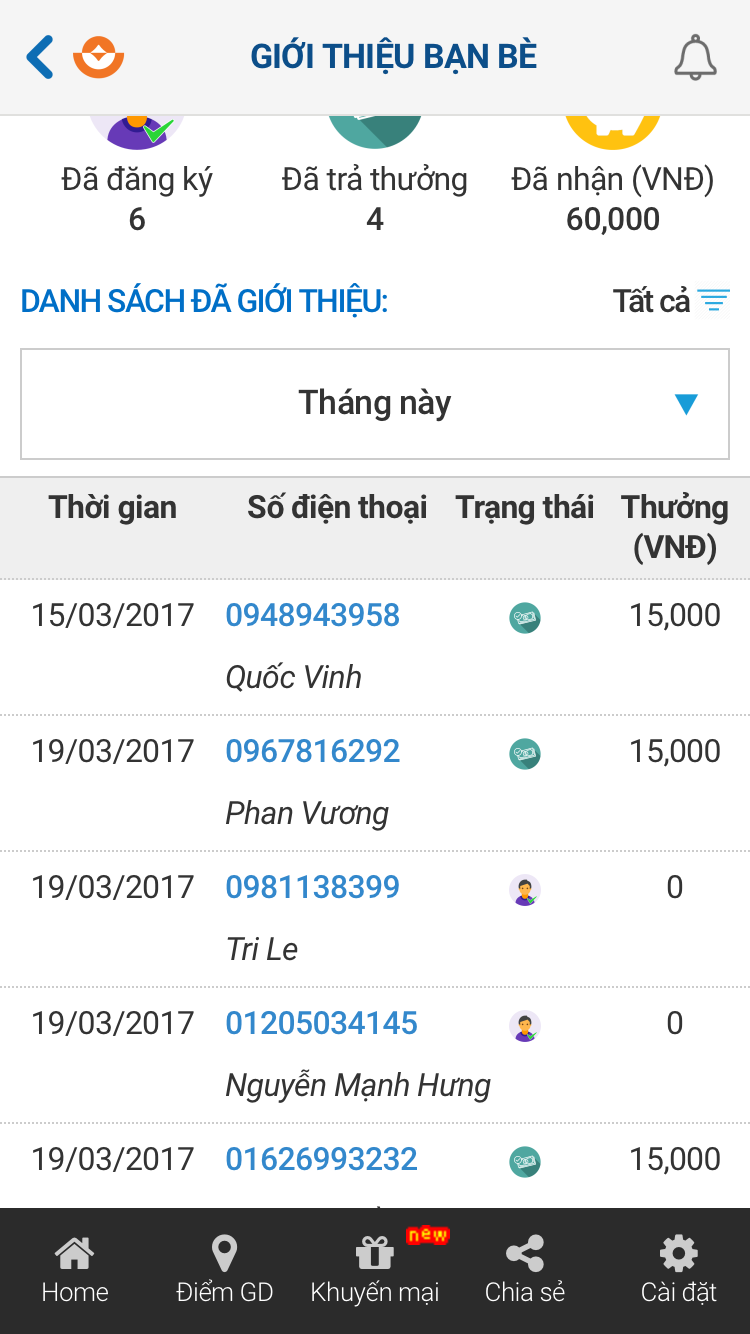Switch to the Chia sẻ tab
Viewport: 750px width, 1334px height.
coord(525,1270)
